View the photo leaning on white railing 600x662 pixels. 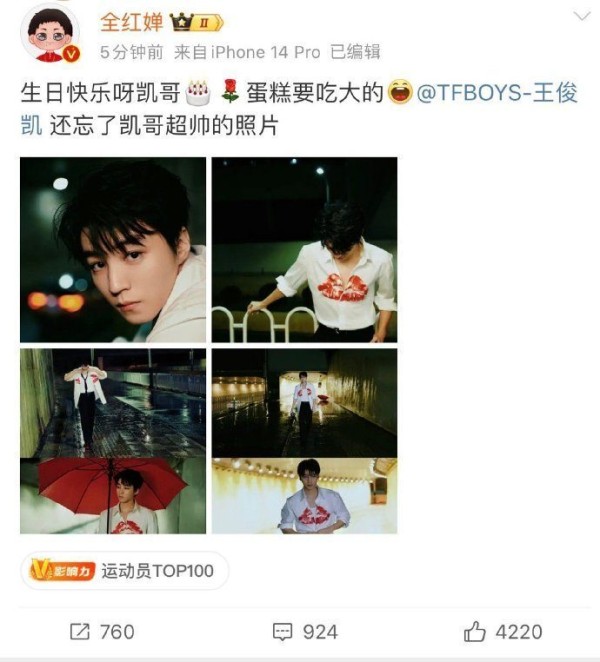point(304,250)
